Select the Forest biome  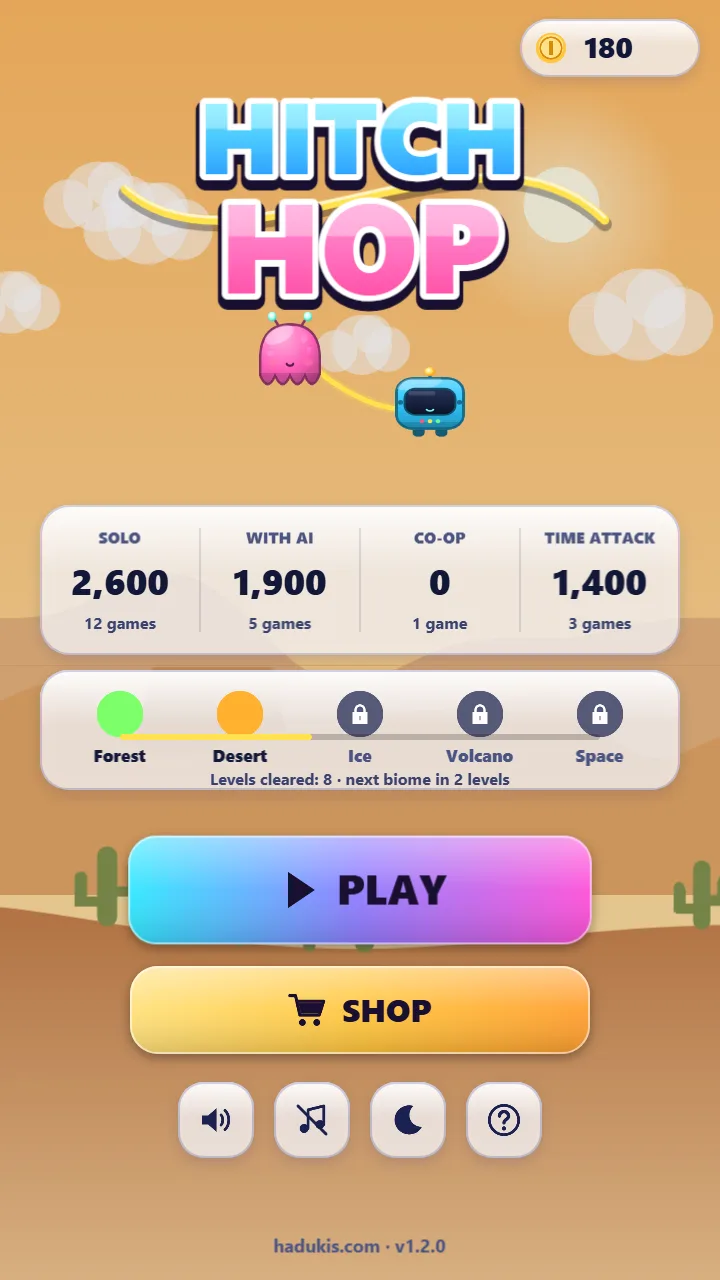pyautogui.click(x=120, y=728)
